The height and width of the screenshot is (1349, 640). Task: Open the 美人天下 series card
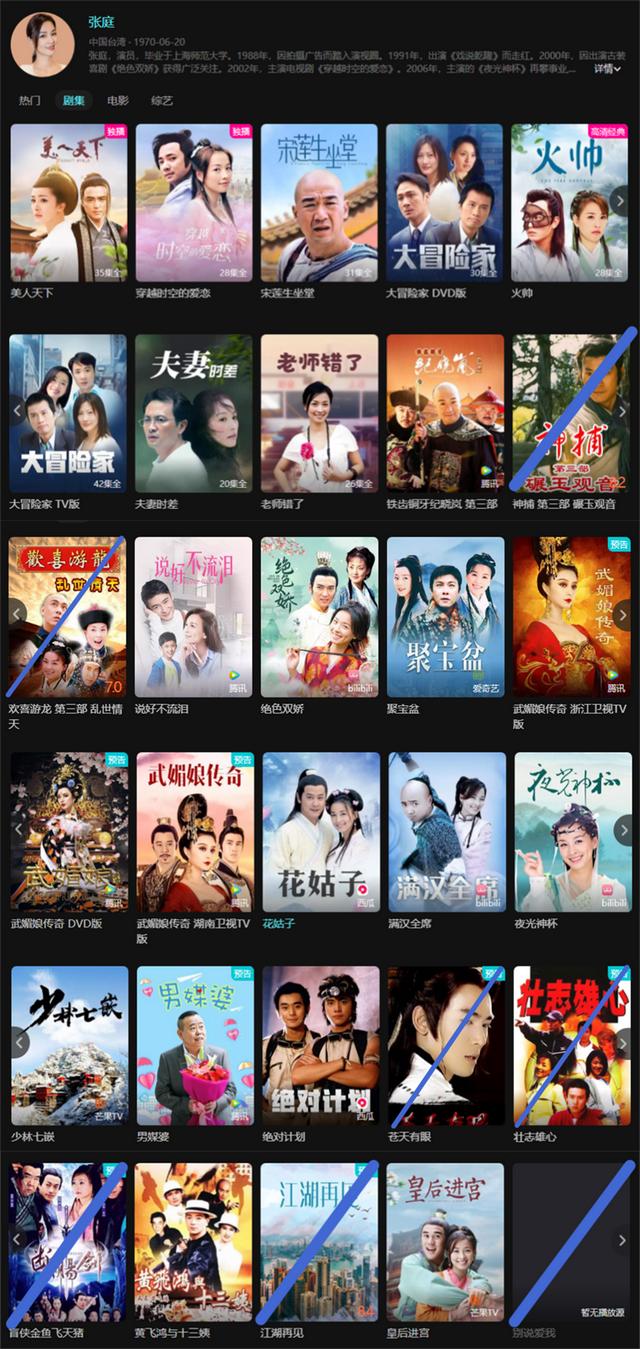69,203
